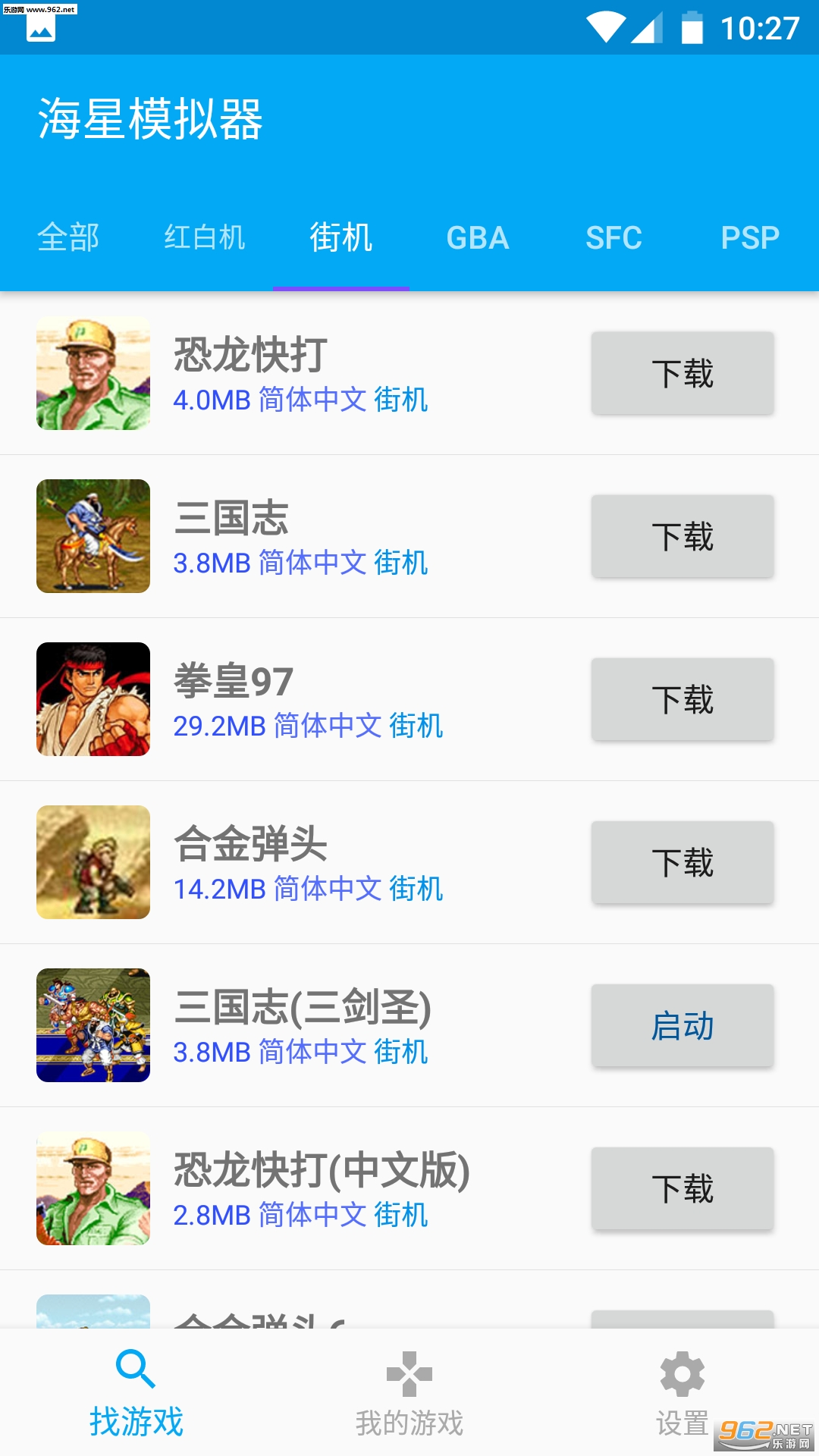
Task: Switch to the 红白机 tab
Action: pos(205,237)
